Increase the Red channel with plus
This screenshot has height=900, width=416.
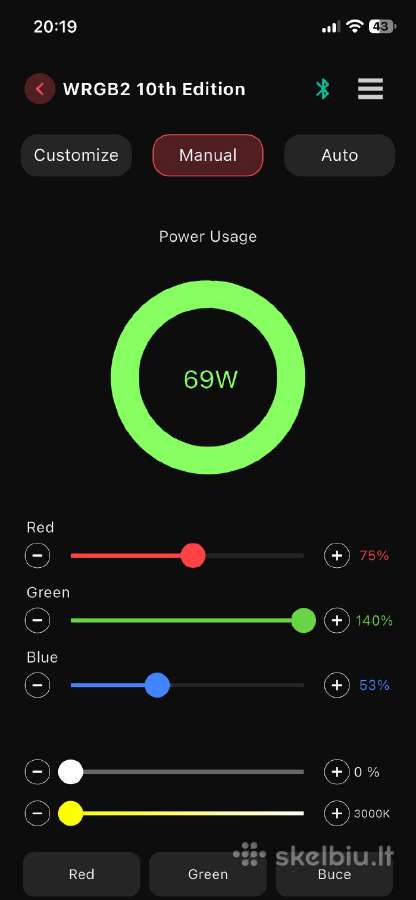coord(337,556)
